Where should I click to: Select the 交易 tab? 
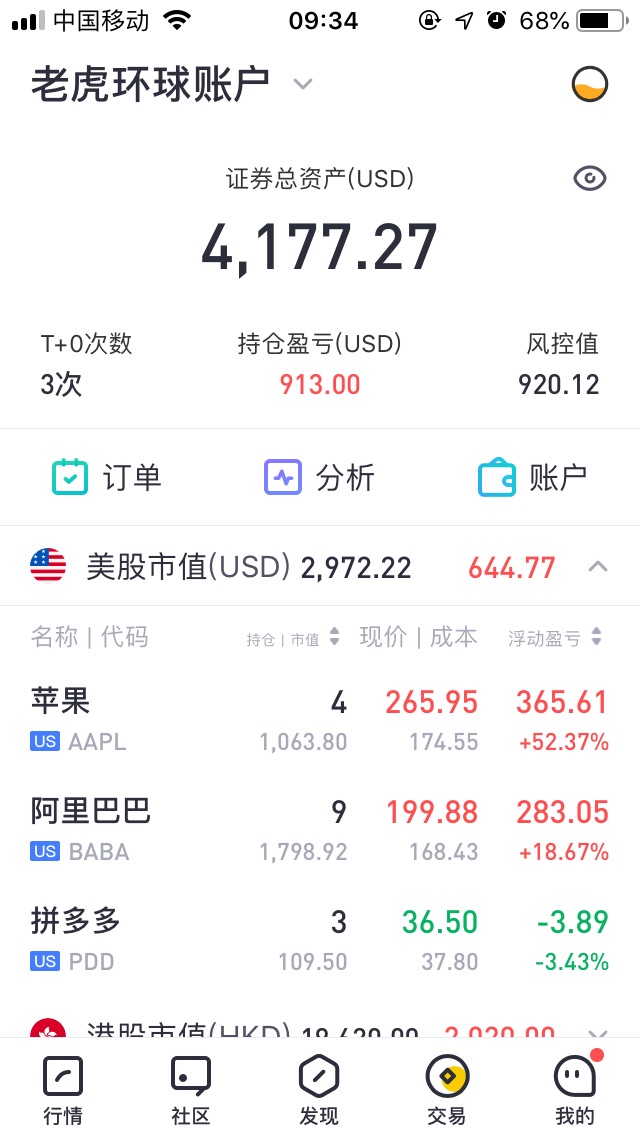pos(446,1090)
